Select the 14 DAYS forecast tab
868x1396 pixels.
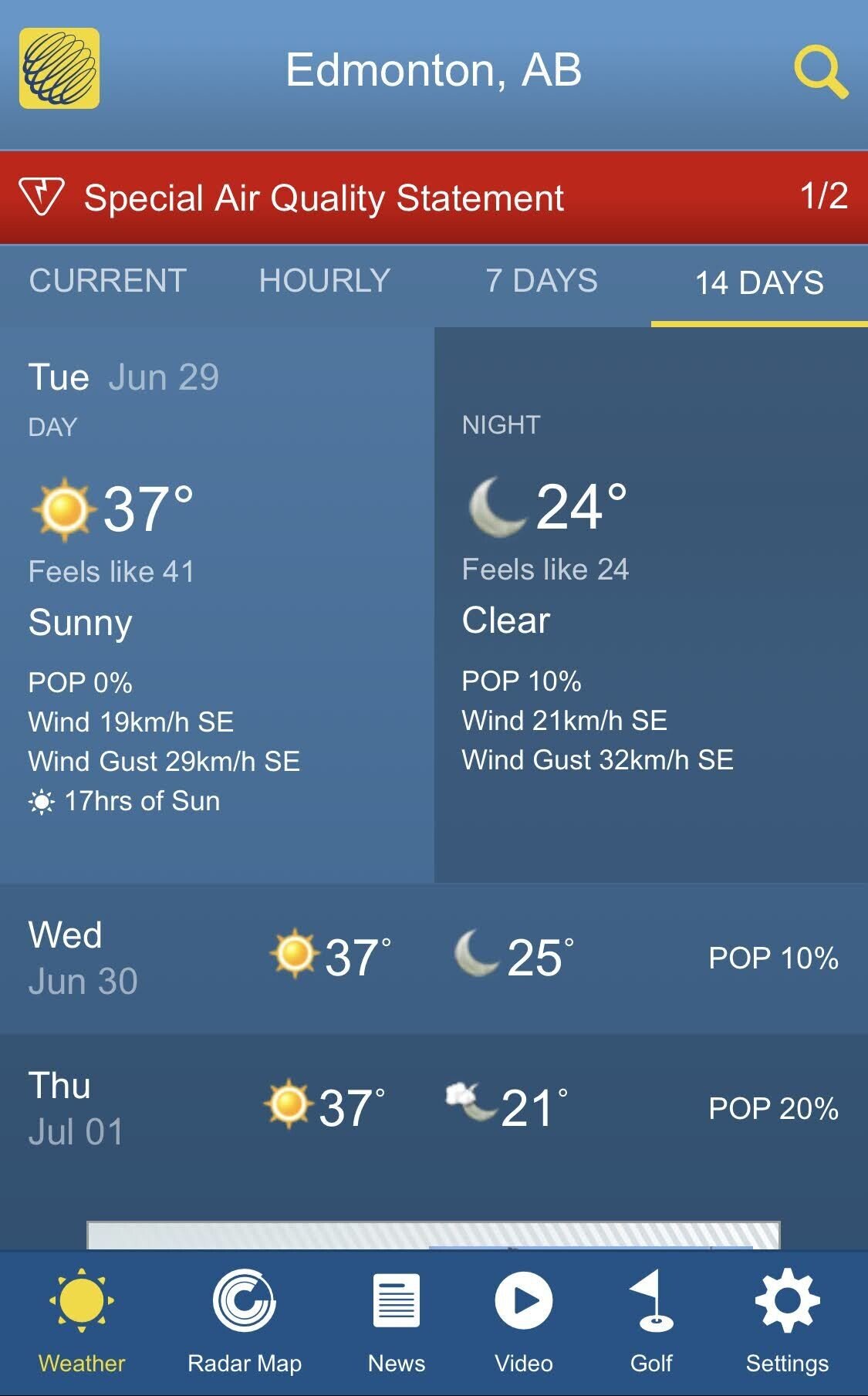759,282
